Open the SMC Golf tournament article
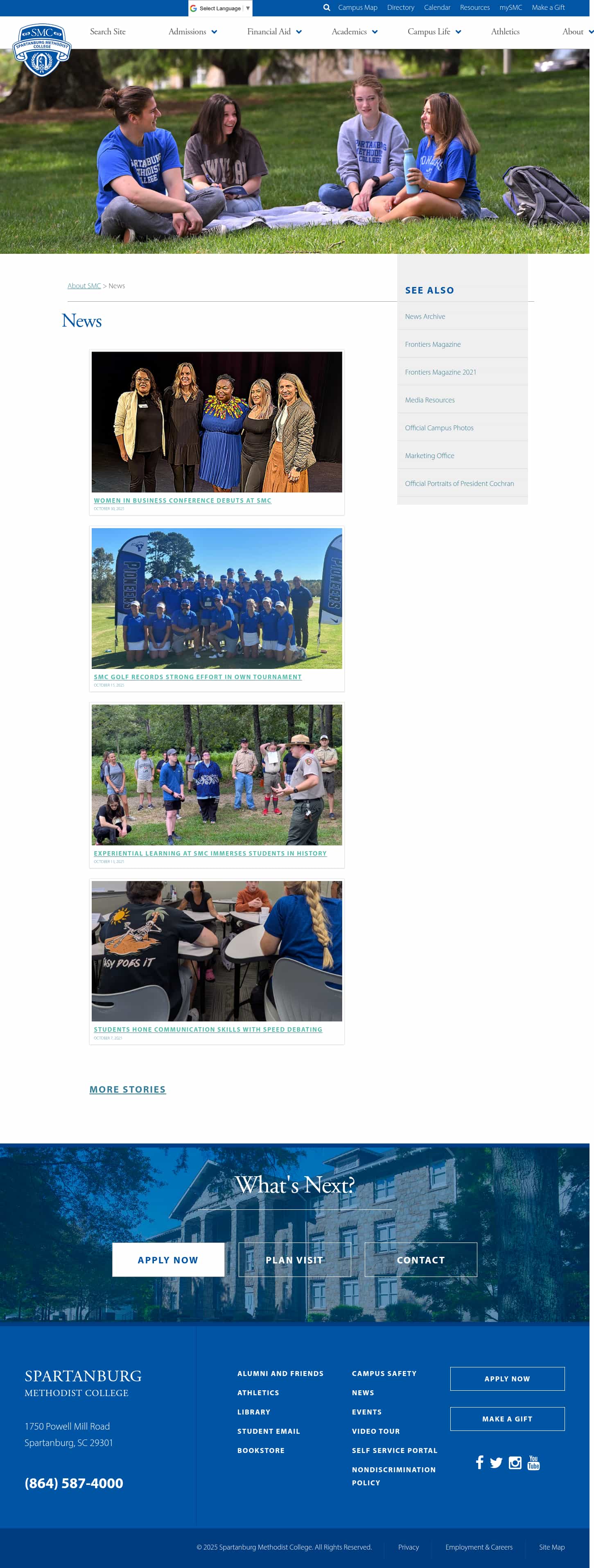This screenshot has width=594, height=1568. pos(197,677)
